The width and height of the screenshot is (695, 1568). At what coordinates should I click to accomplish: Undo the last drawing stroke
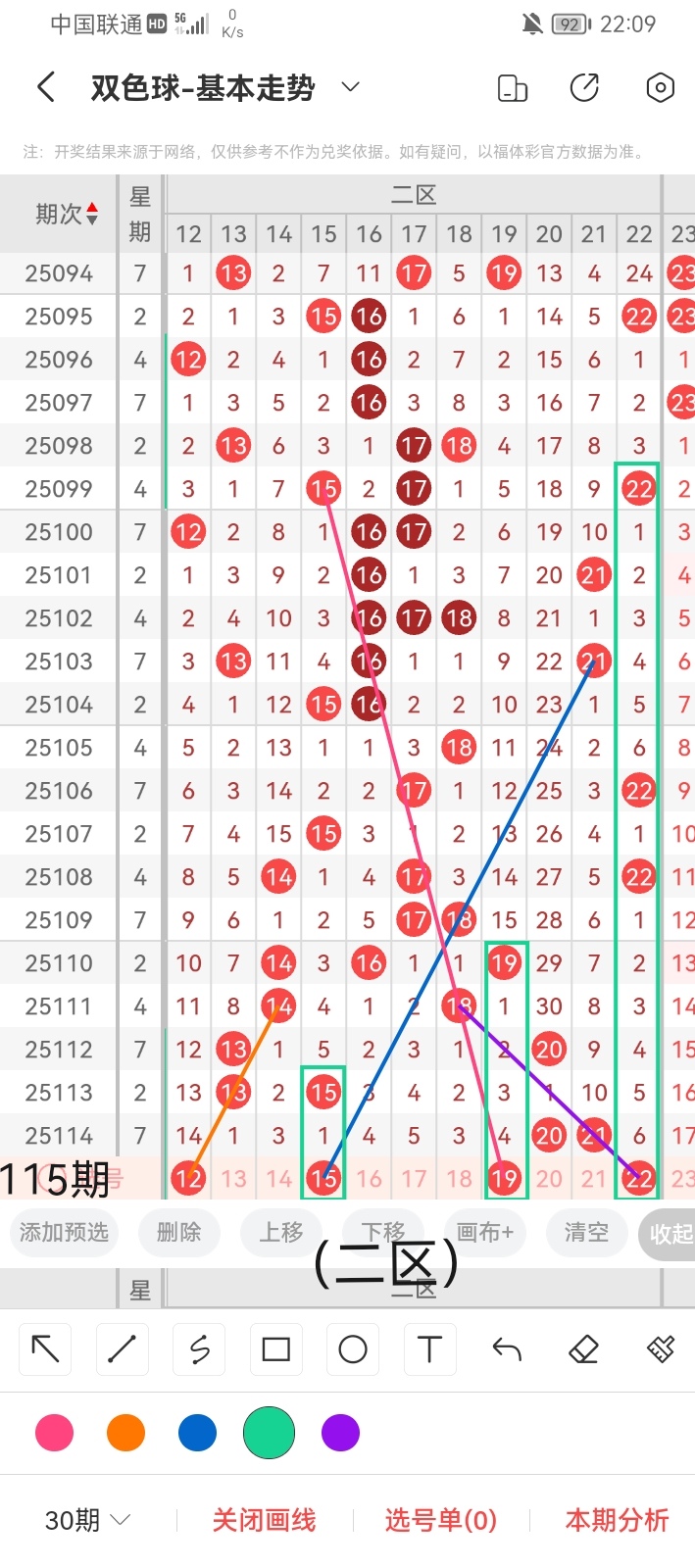[x=507, y=1349]
